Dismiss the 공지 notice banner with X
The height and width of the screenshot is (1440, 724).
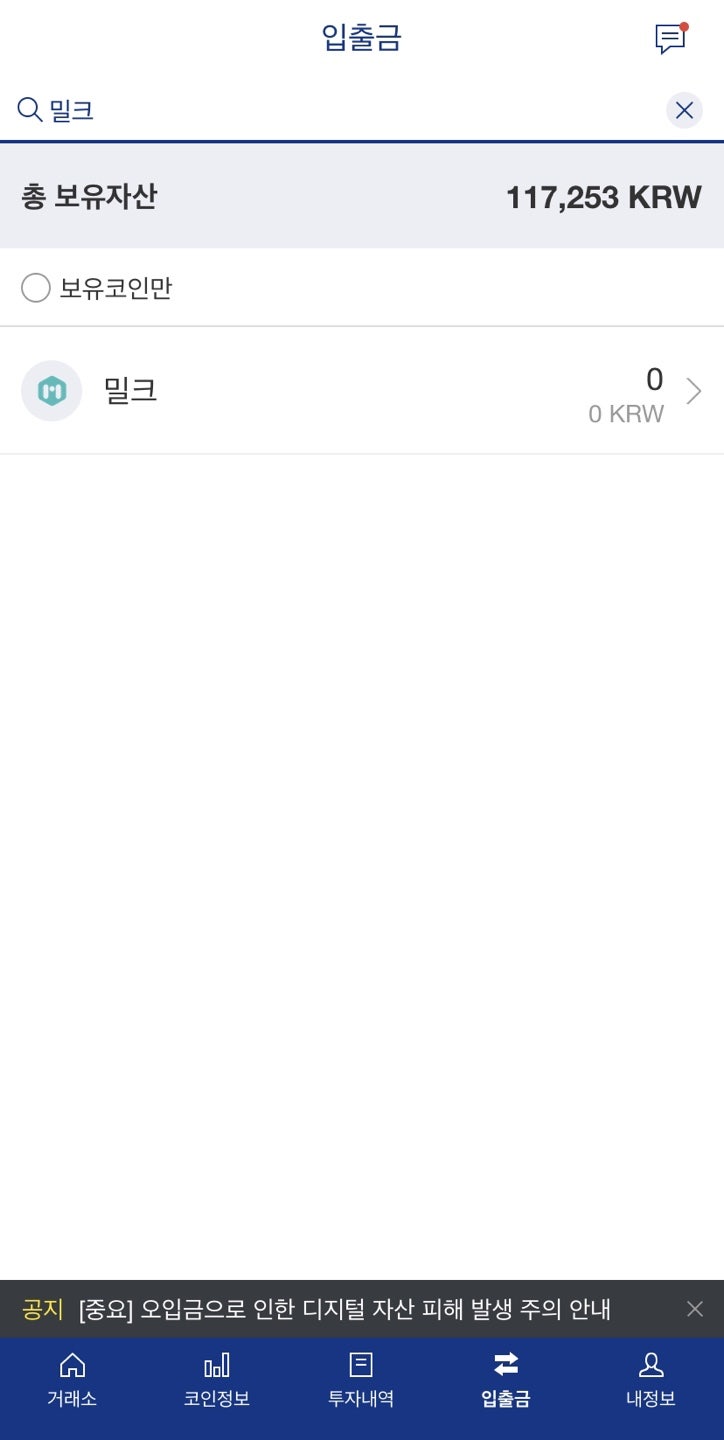[x=694, y=1308]
